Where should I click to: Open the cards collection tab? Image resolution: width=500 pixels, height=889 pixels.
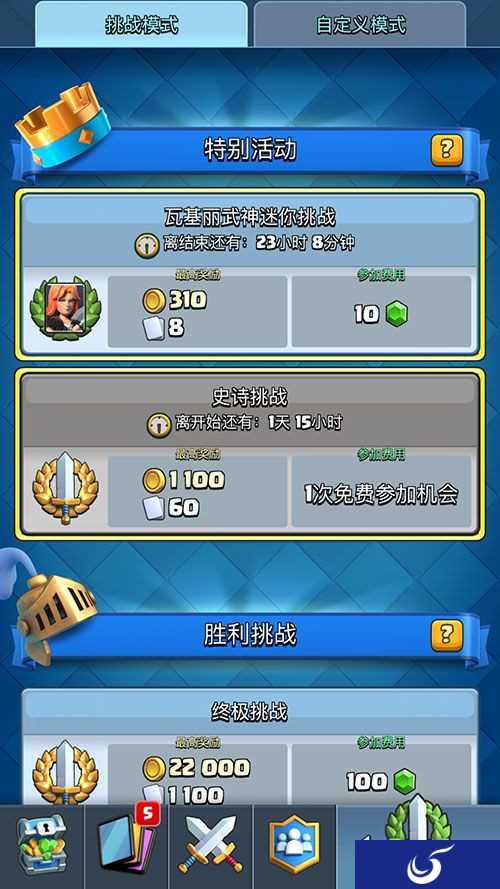(126, 846)
